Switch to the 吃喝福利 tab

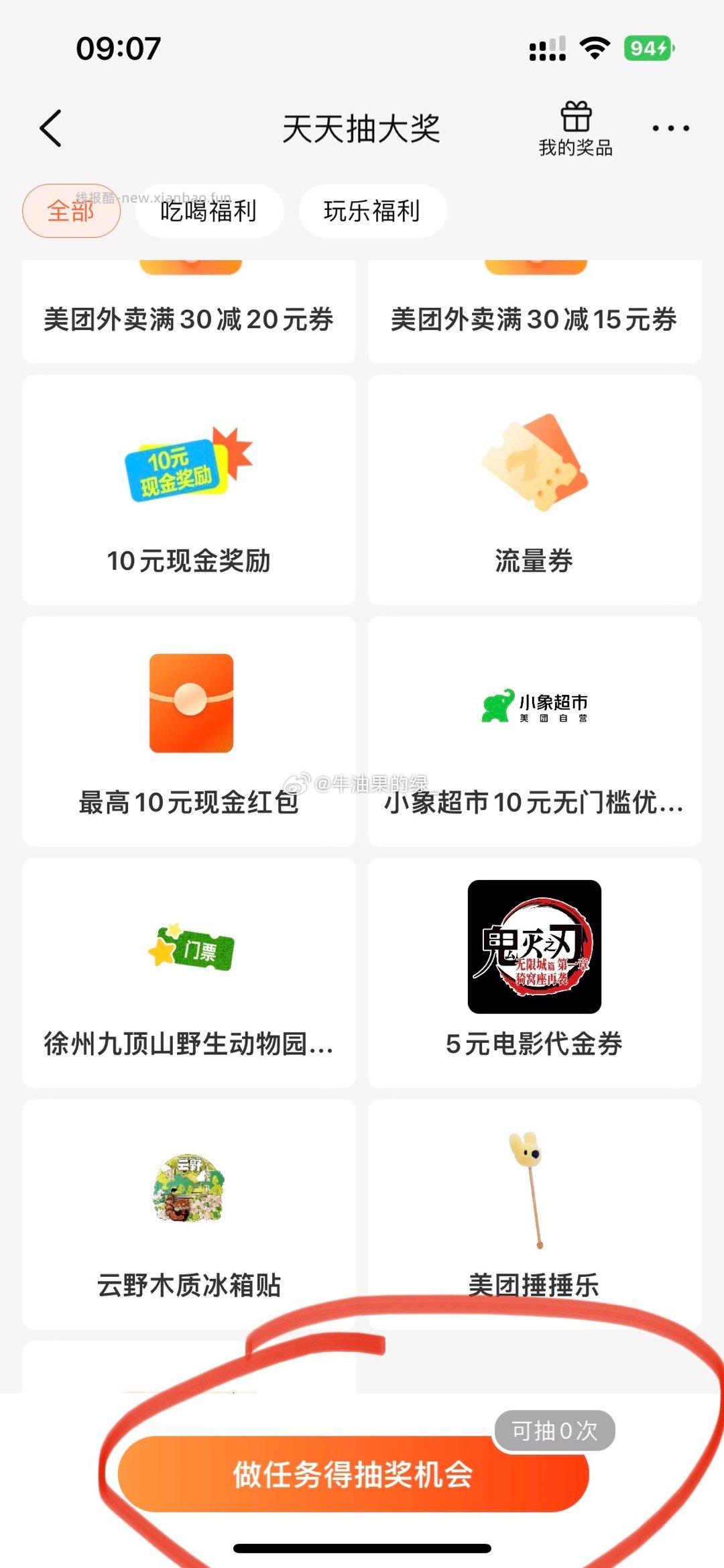208,211
